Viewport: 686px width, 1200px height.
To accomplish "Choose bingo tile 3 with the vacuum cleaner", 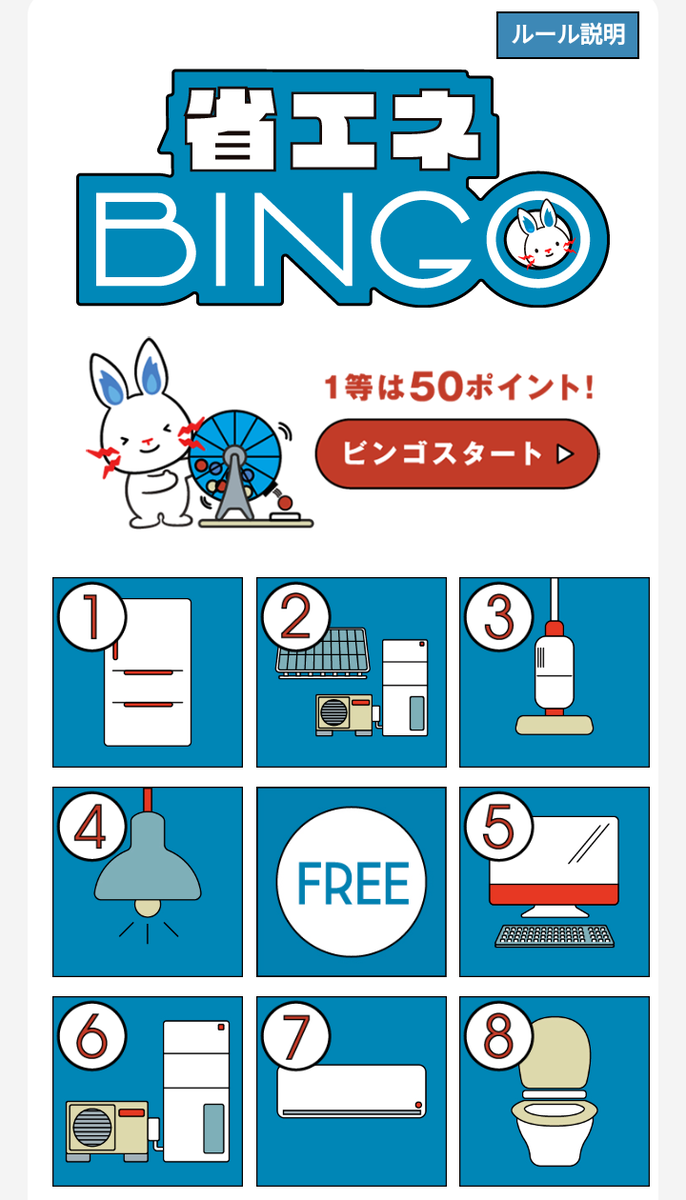I will [555, 672].
